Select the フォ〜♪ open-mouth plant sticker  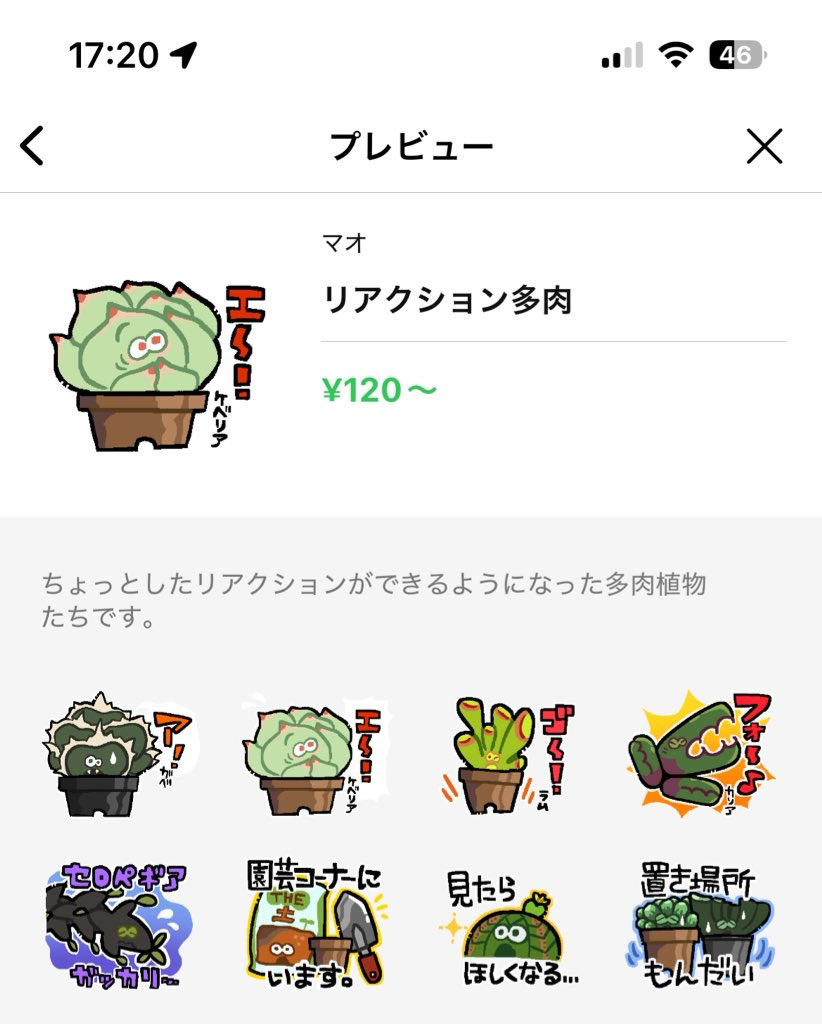coord(705,752)
